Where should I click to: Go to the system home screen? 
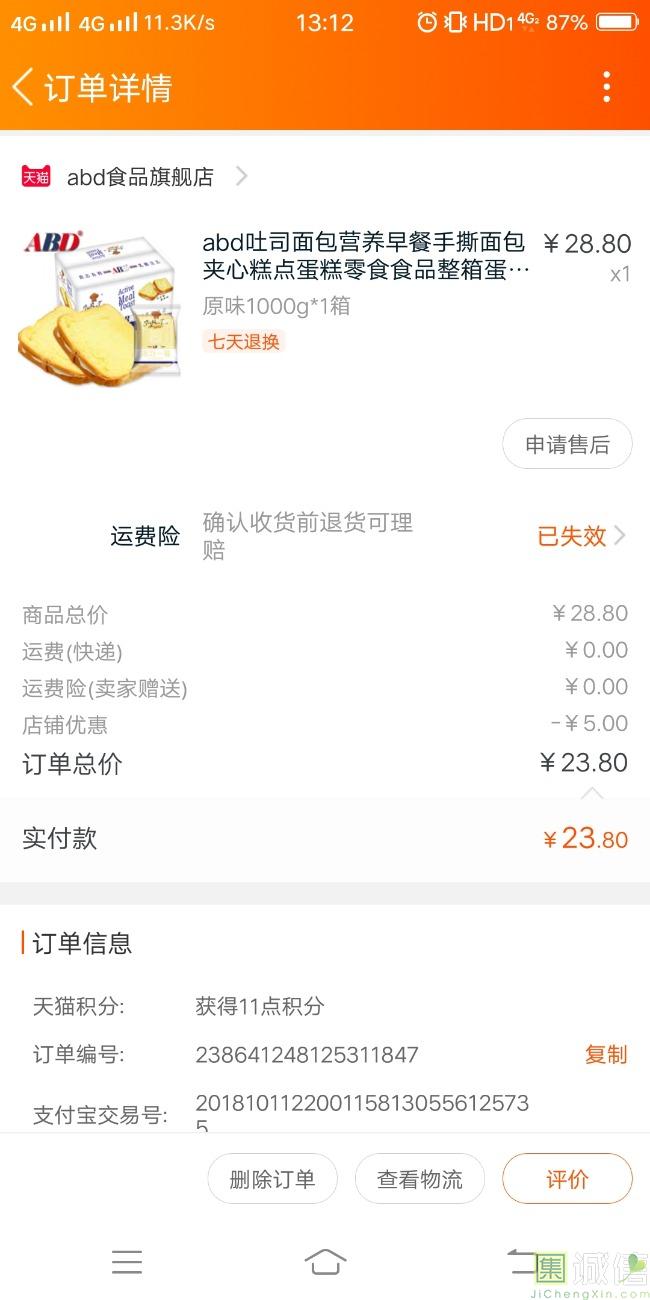tap(325, 1262)
